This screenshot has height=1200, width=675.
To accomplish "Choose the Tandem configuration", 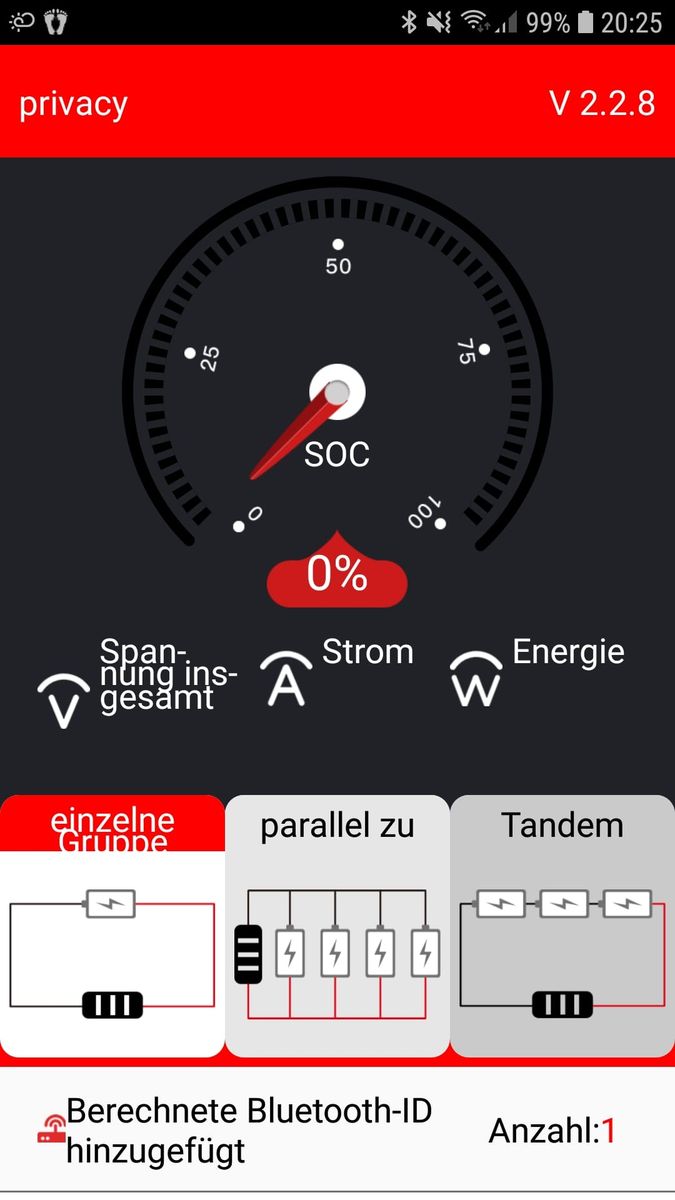I will point(562,925).
